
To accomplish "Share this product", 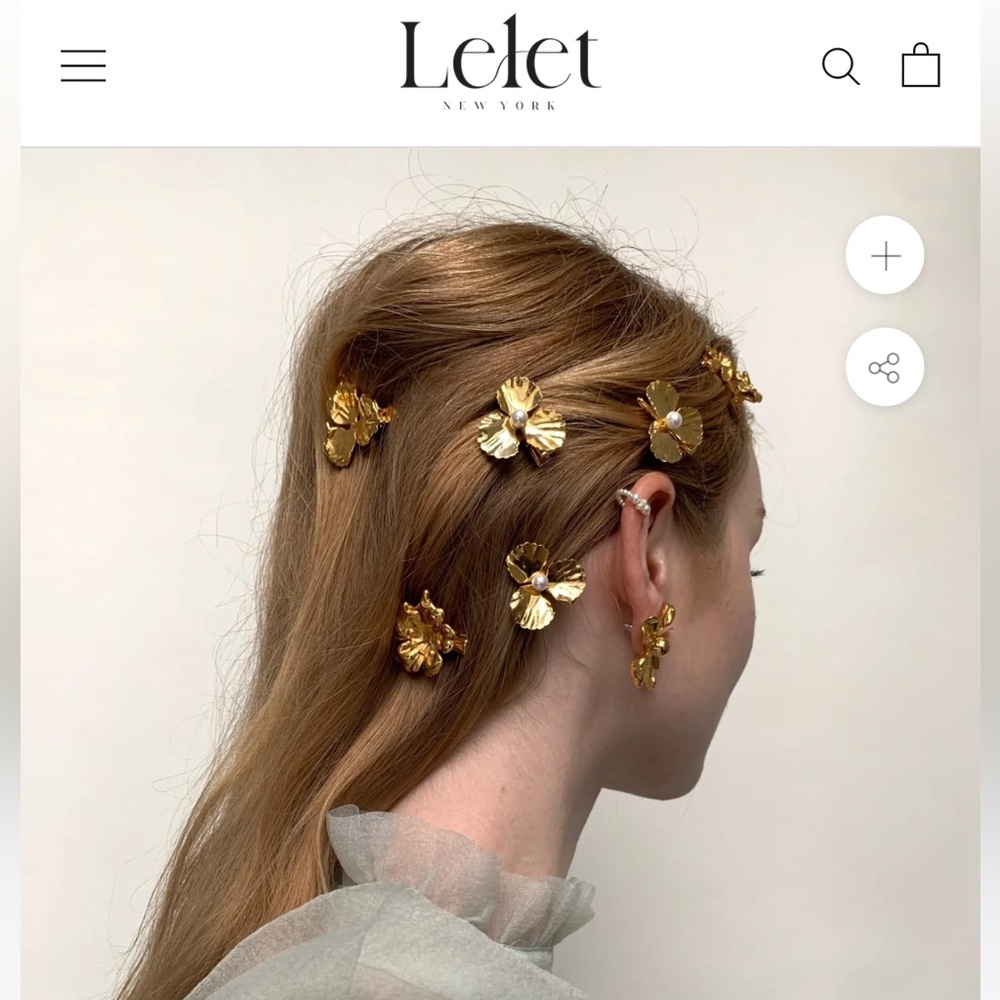I will click(885, 368).
